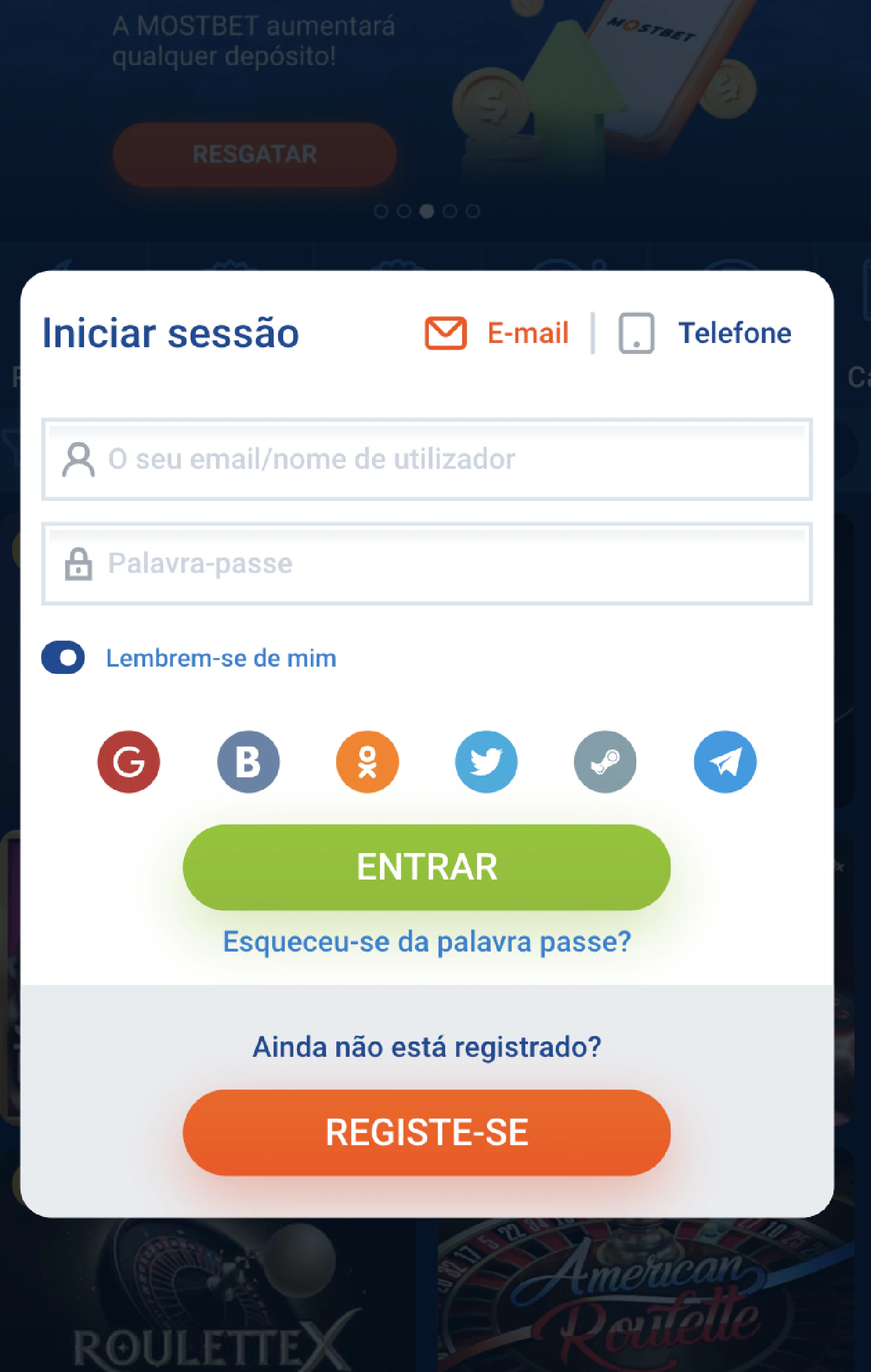Viewport: 871px width, 1372px height.
Task: Switch to E-mail login method
Action: pyautogui.click(x=498, y=333)
